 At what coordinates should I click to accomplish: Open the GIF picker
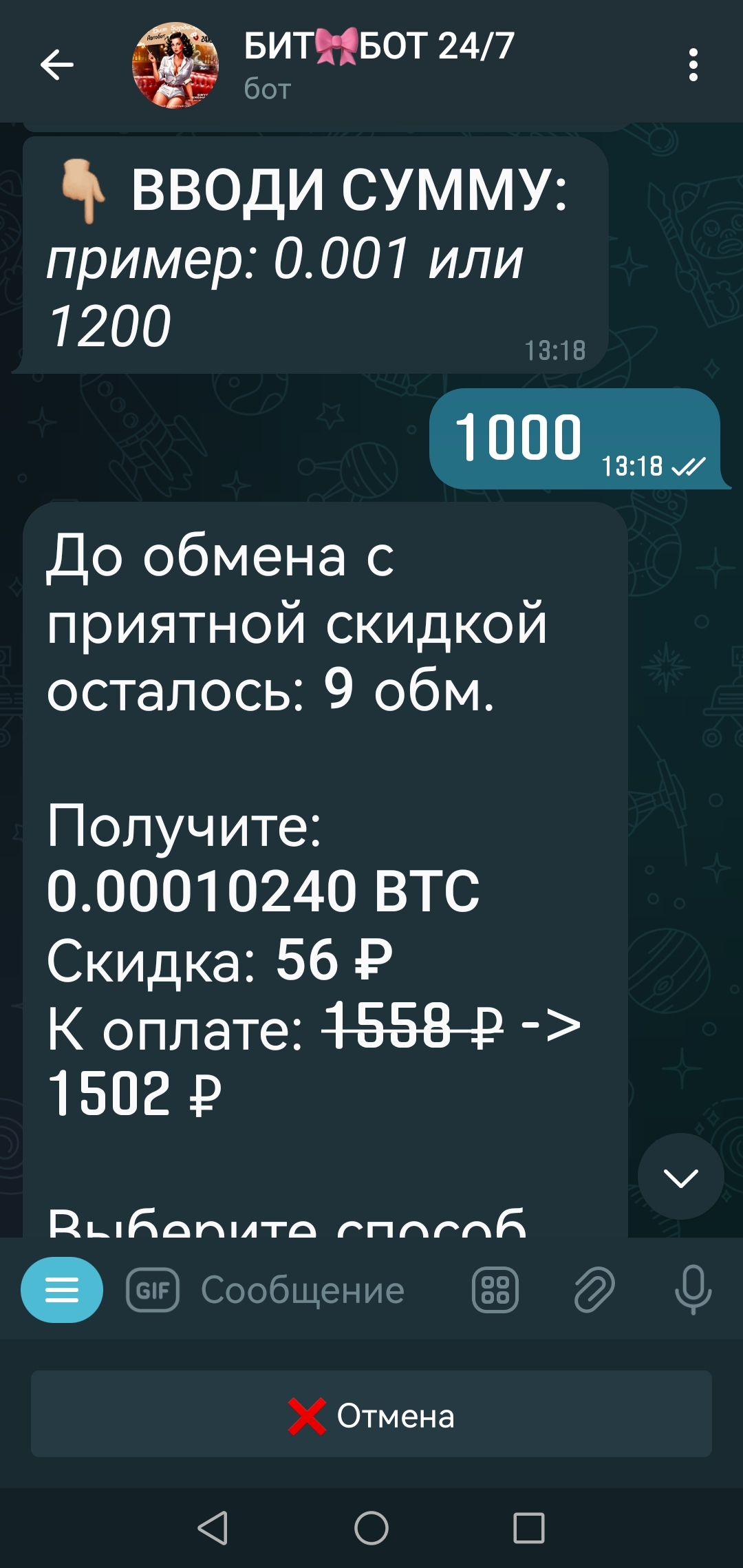pos(153,1290)
